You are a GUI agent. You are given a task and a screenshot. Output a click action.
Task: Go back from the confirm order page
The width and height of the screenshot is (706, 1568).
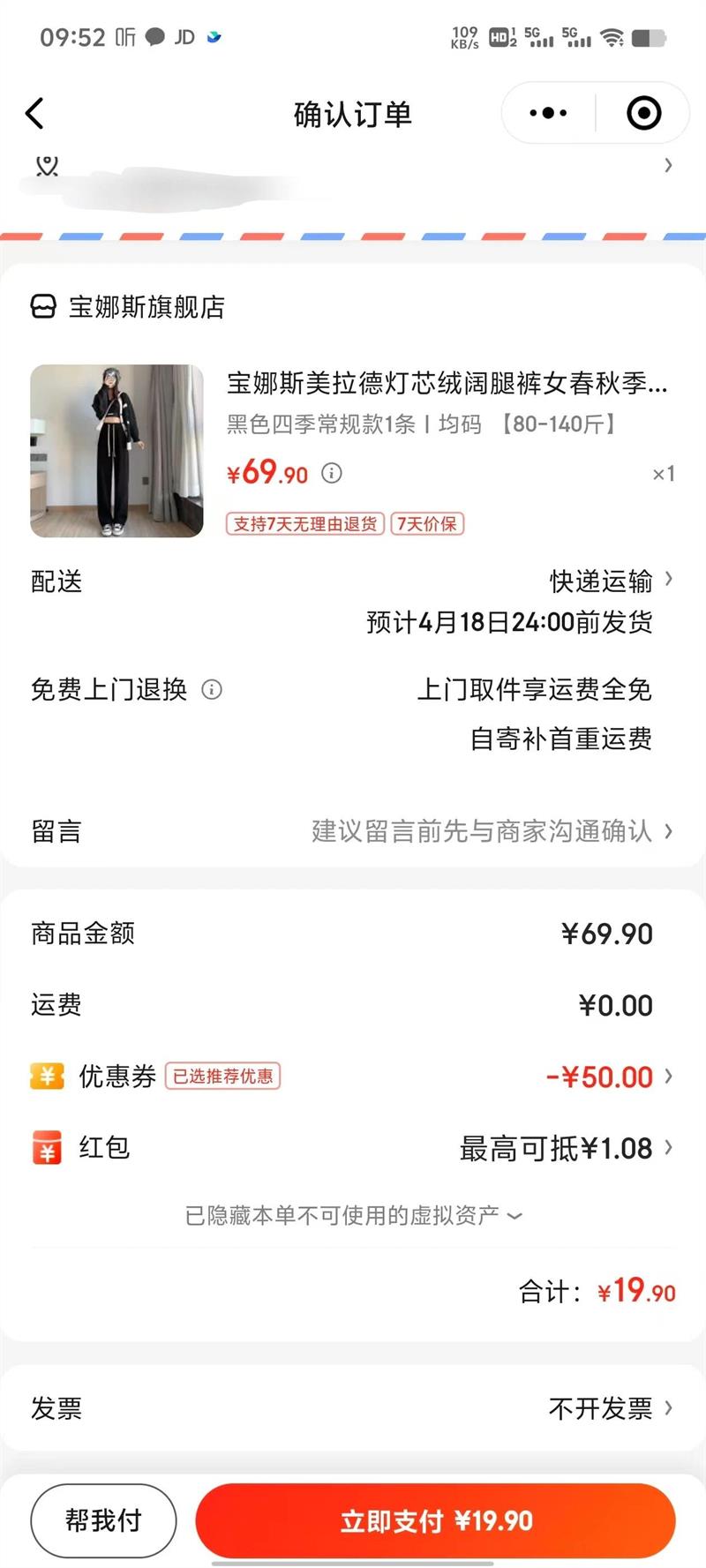[34, 113]
